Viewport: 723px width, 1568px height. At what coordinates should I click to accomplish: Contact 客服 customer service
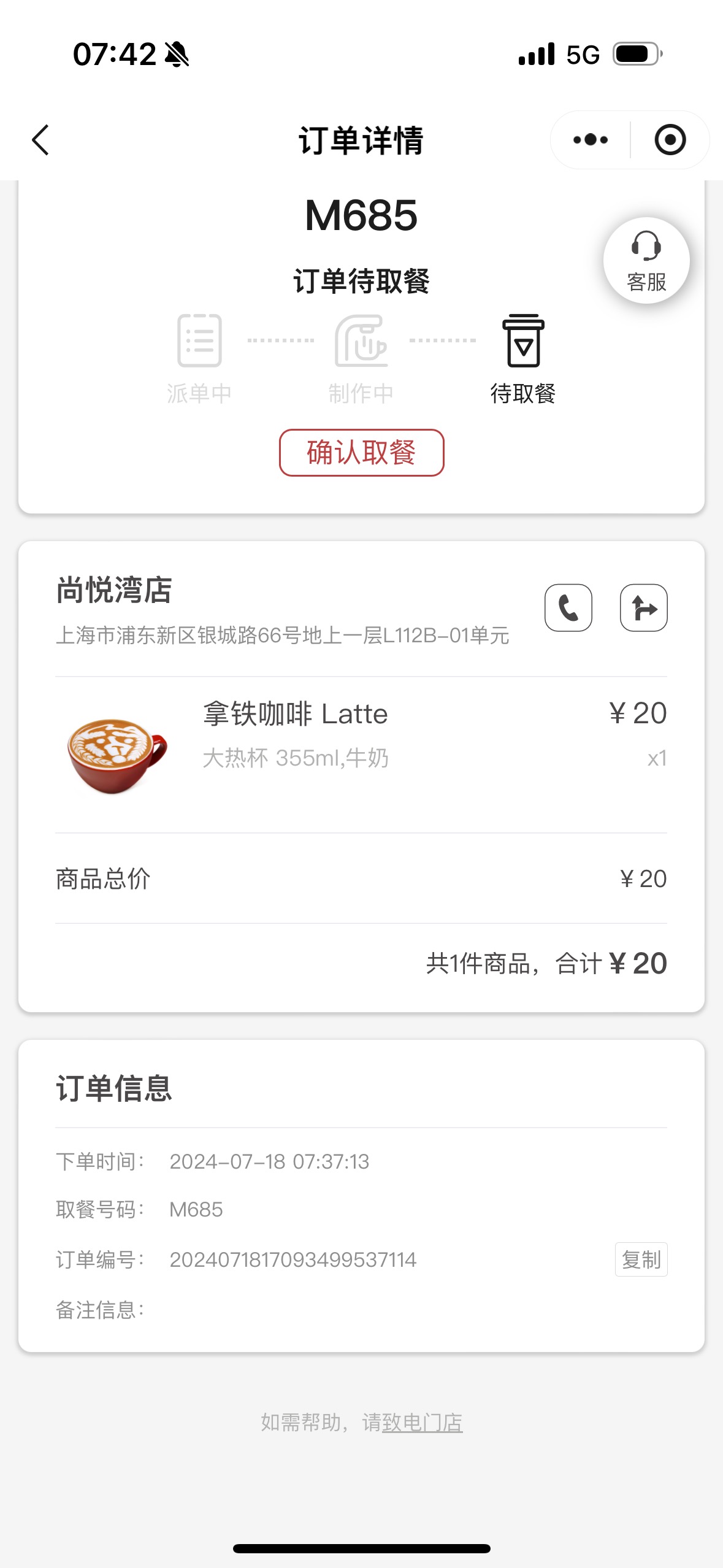click(x=646, y=261)
